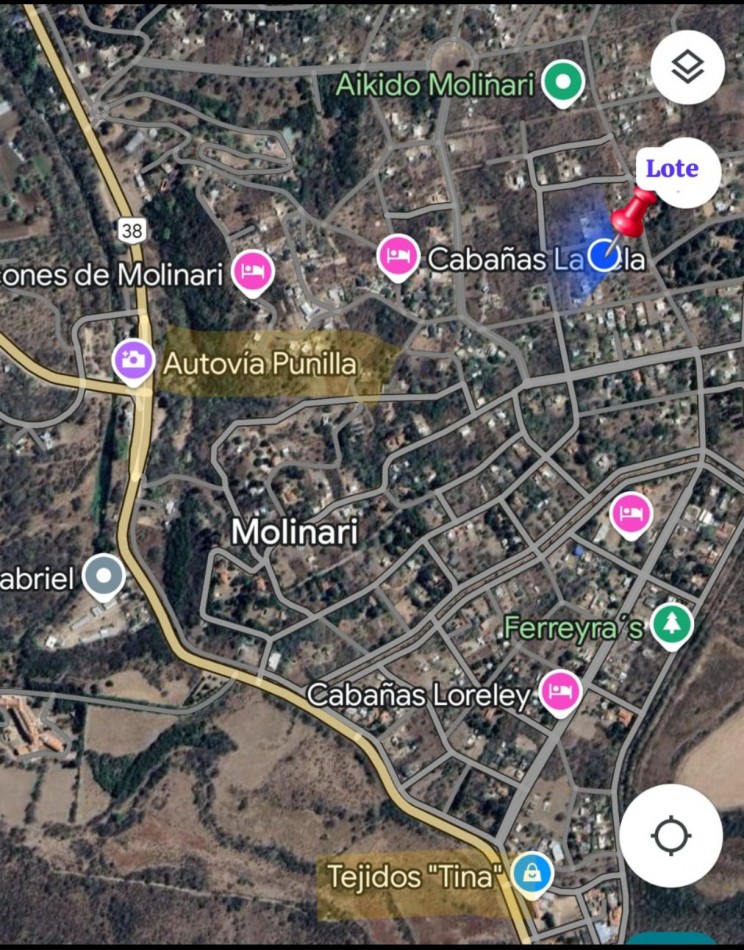View the Tejidos "Tina" shop marker

(x=532, y=874)
